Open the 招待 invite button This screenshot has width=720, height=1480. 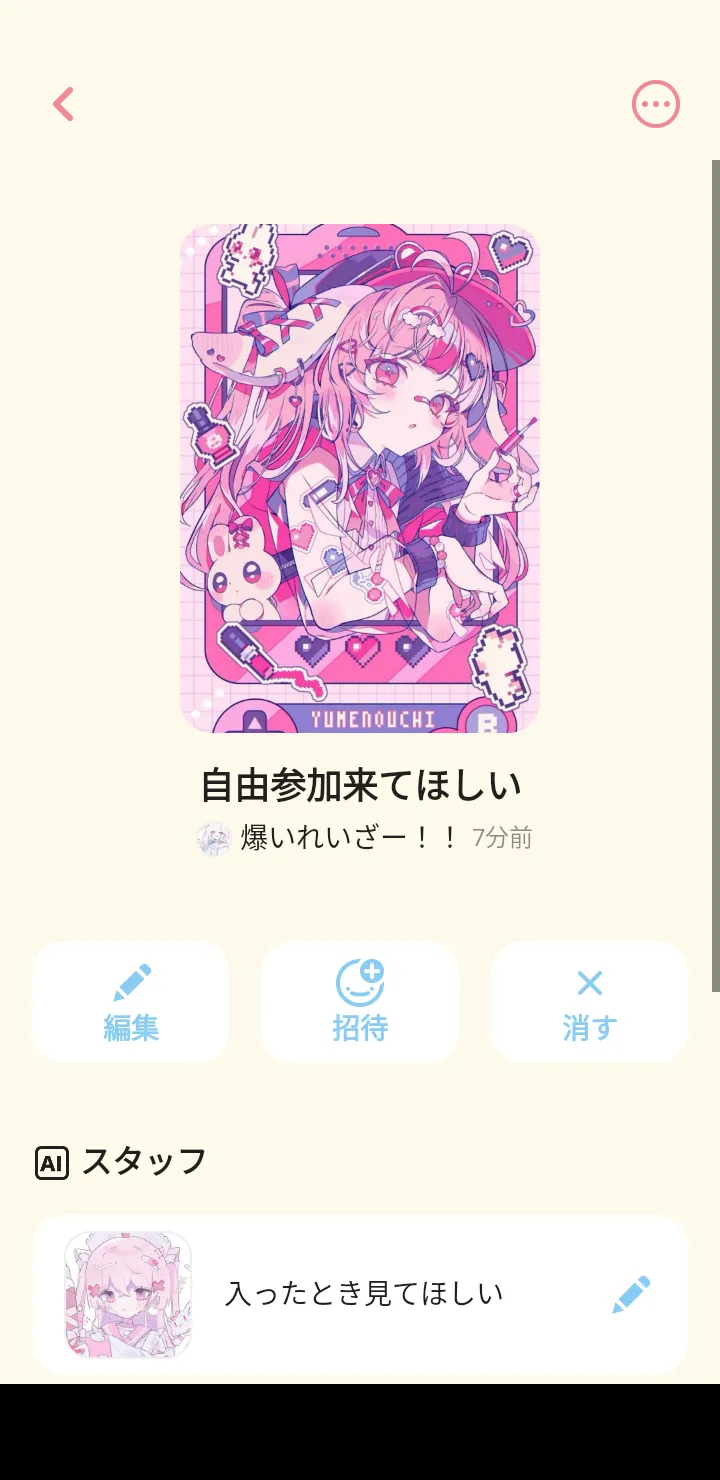coord(360,1002)
